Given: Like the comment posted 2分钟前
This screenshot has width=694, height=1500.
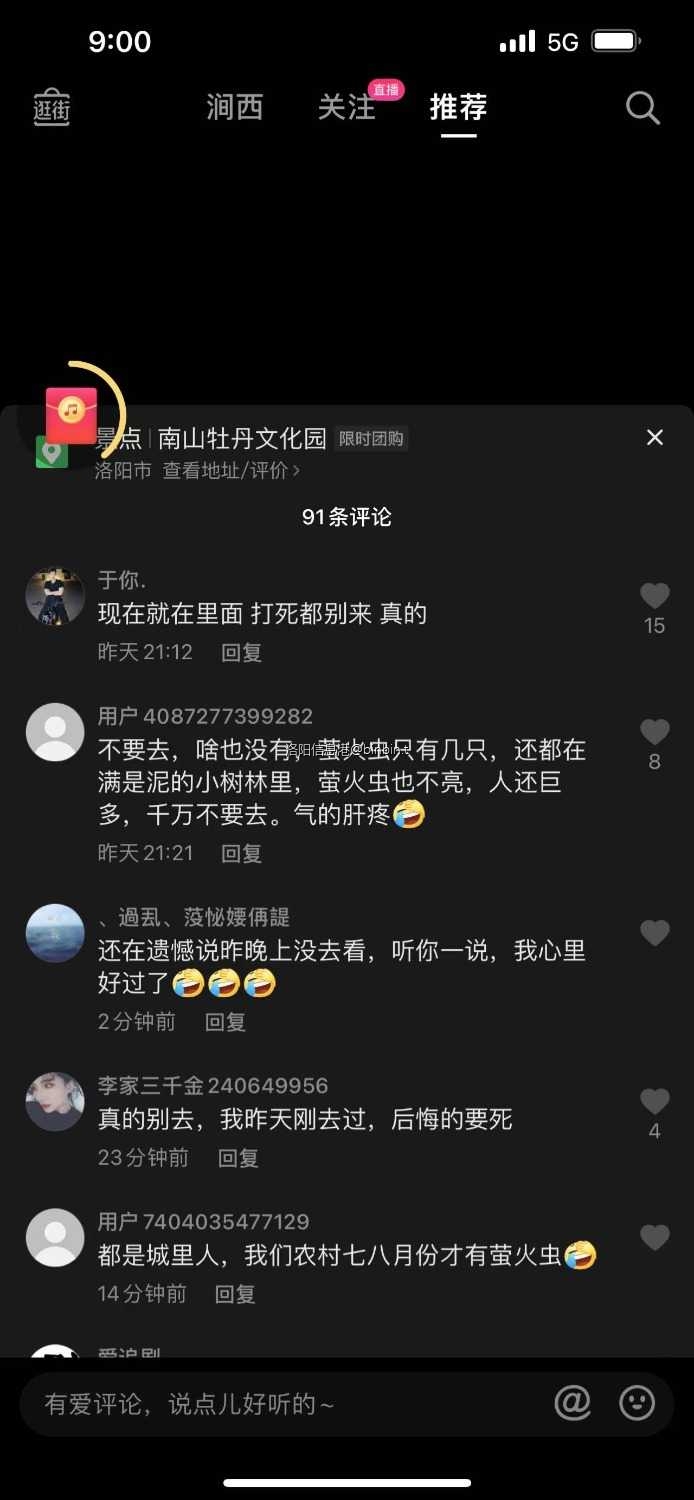Looking at the screenshot, I should click(654, 934).
